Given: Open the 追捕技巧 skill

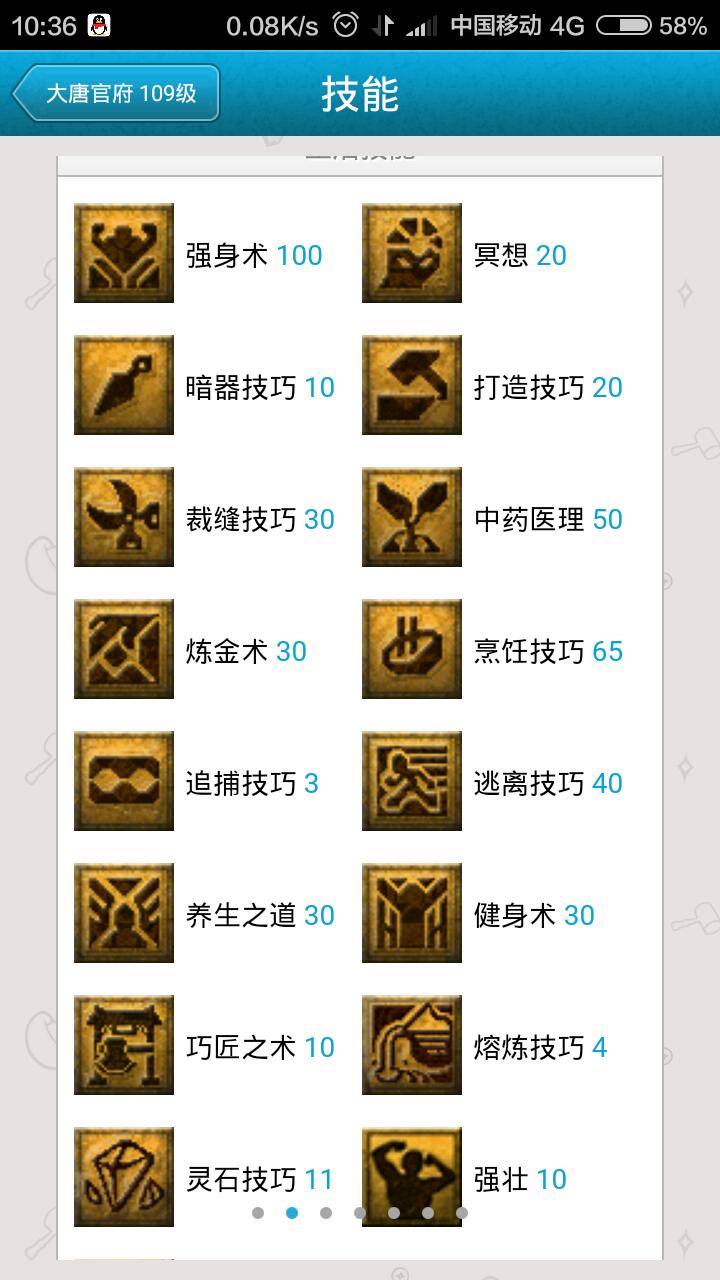Looking at the screenshot, I should (x=124, y=782).
